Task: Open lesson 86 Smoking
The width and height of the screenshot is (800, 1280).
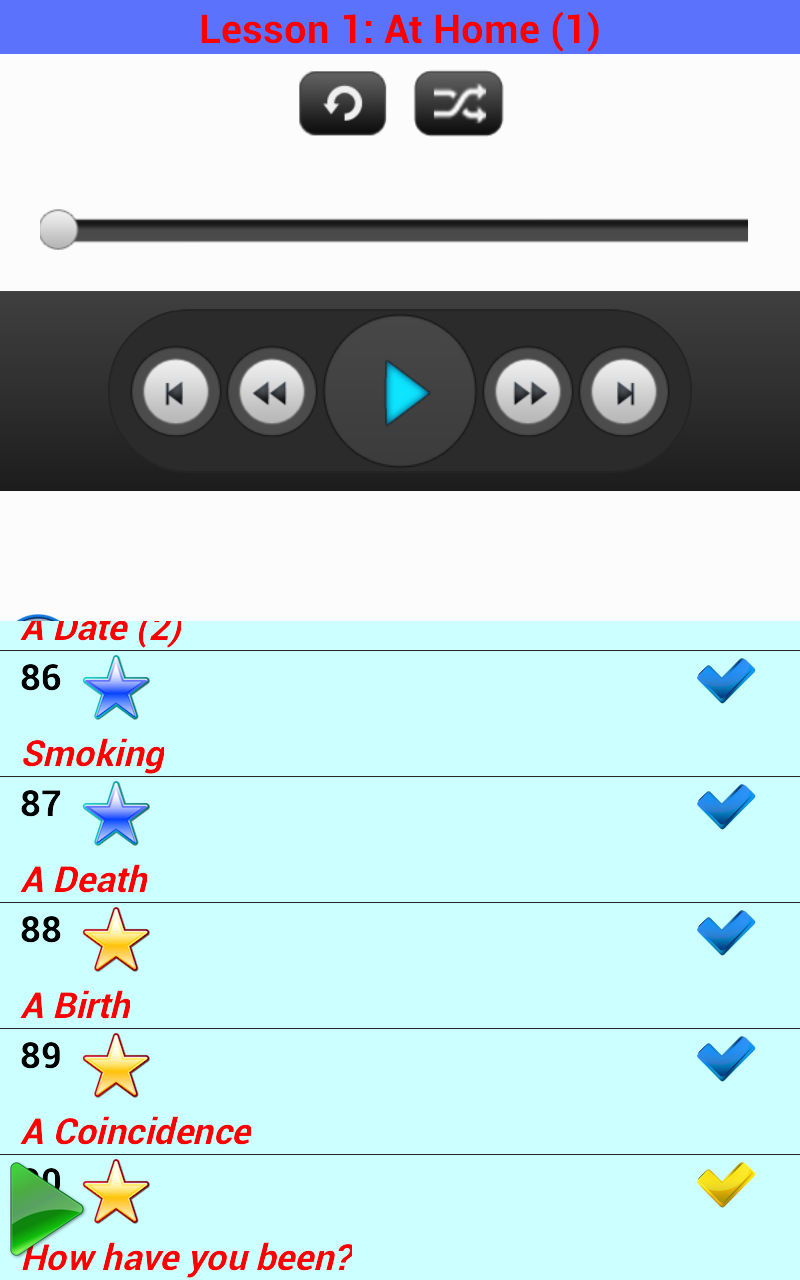Action: pyautogui.click(x=400, y=713)
